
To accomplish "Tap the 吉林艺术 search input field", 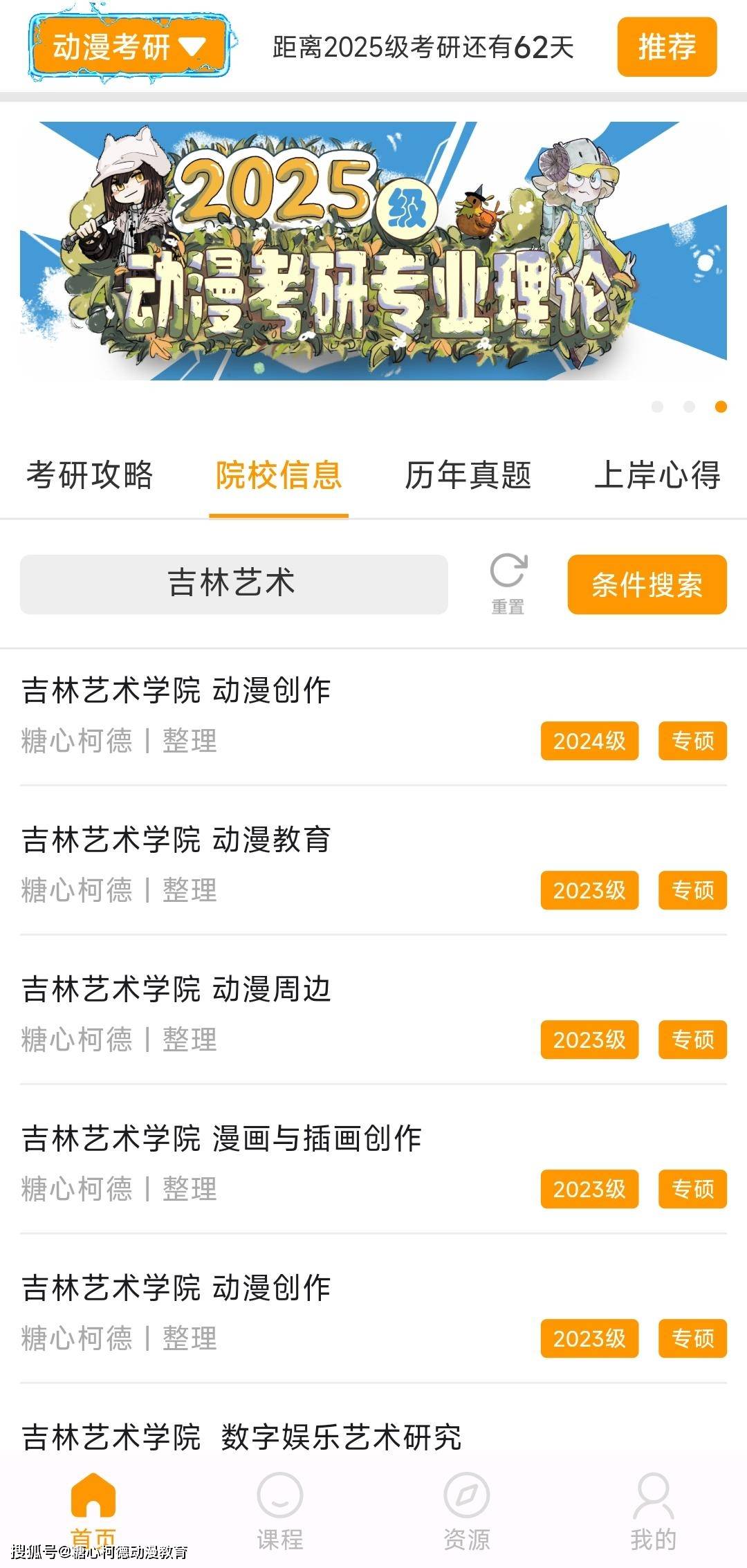I will (235, 584).
